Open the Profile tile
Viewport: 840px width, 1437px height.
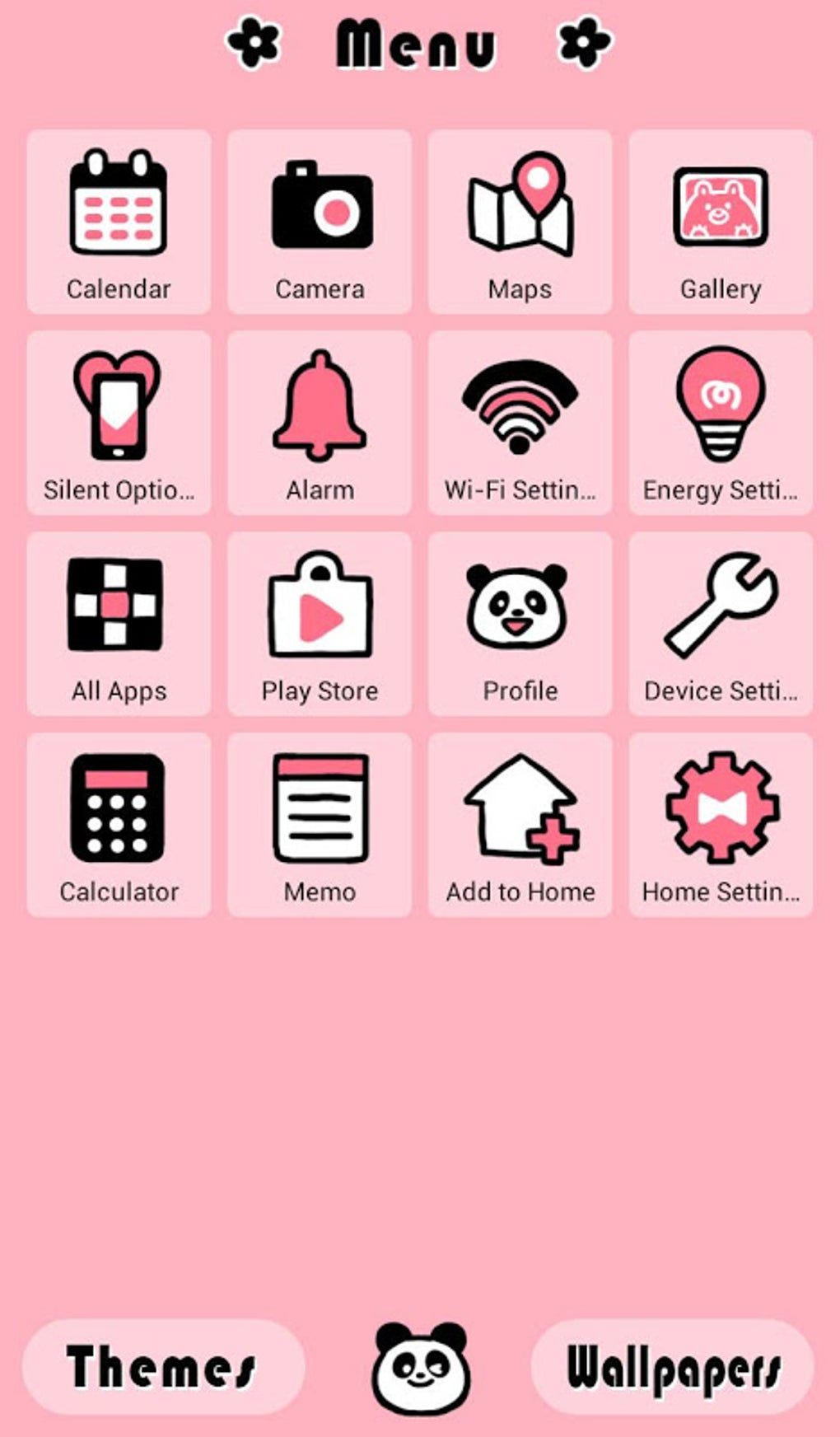(520, 623)
